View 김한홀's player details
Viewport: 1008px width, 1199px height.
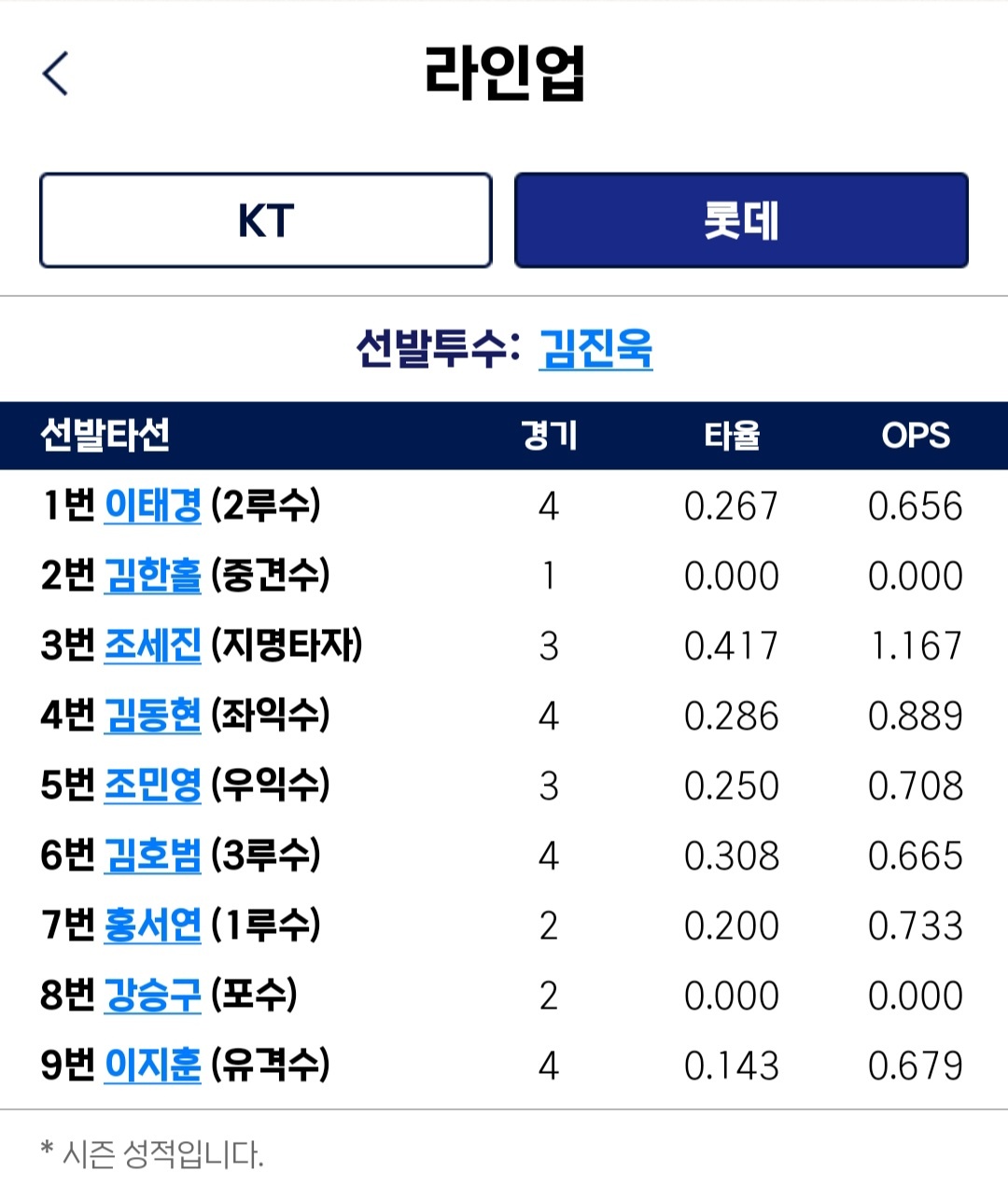click(x=153, y=576)
